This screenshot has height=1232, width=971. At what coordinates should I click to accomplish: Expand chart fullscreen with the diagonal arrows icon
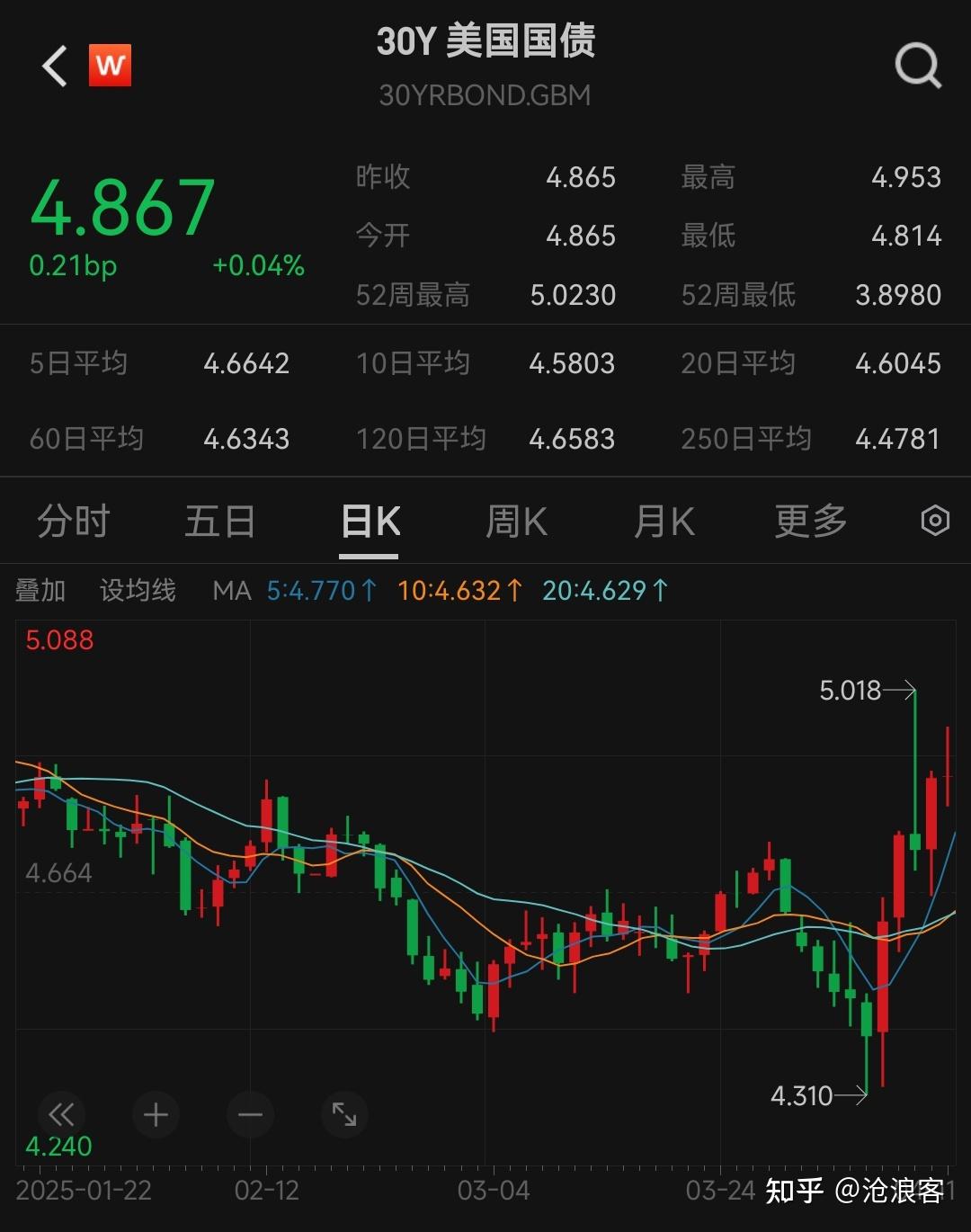(343, 1114)
